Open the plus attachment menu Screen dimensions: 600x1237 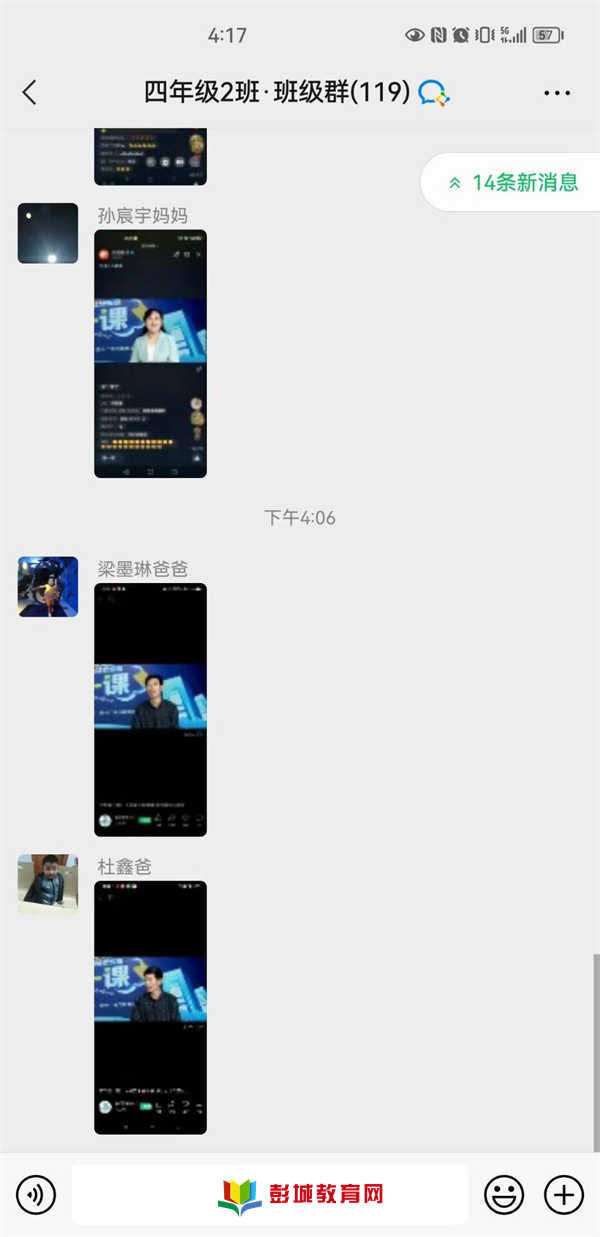[x=564, y=1194]
